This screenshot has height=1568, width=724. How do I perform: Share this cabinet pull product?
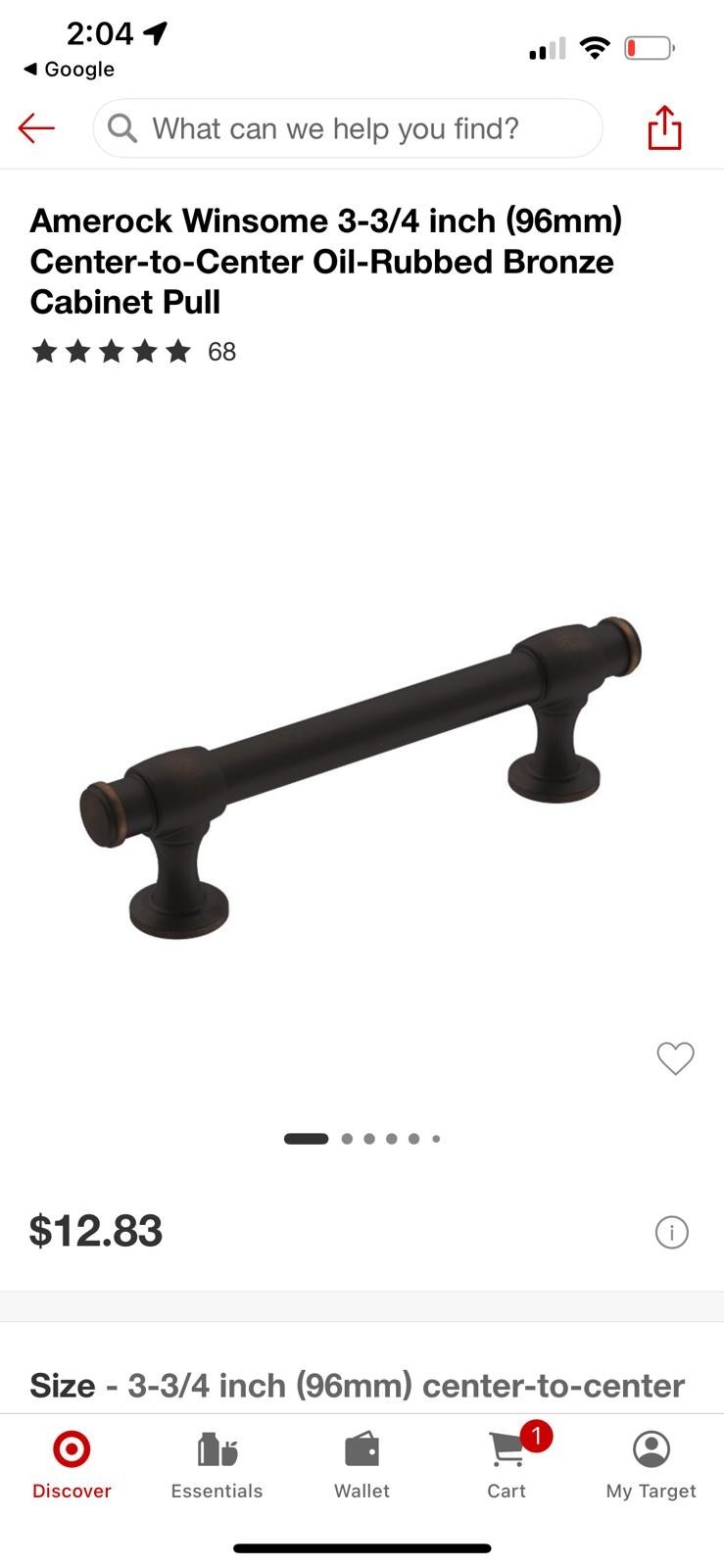[664, 127]
